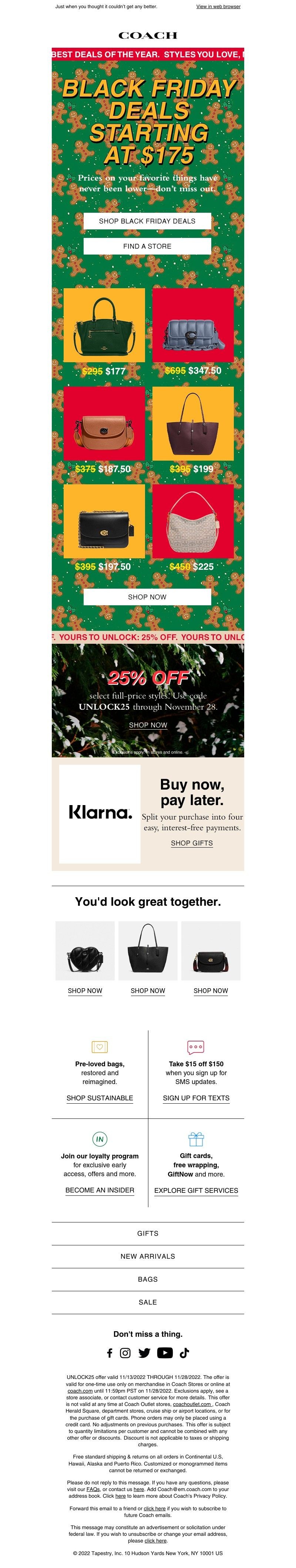
Task: Visit Coach's TikTok icon
Action: (185, 1353)
